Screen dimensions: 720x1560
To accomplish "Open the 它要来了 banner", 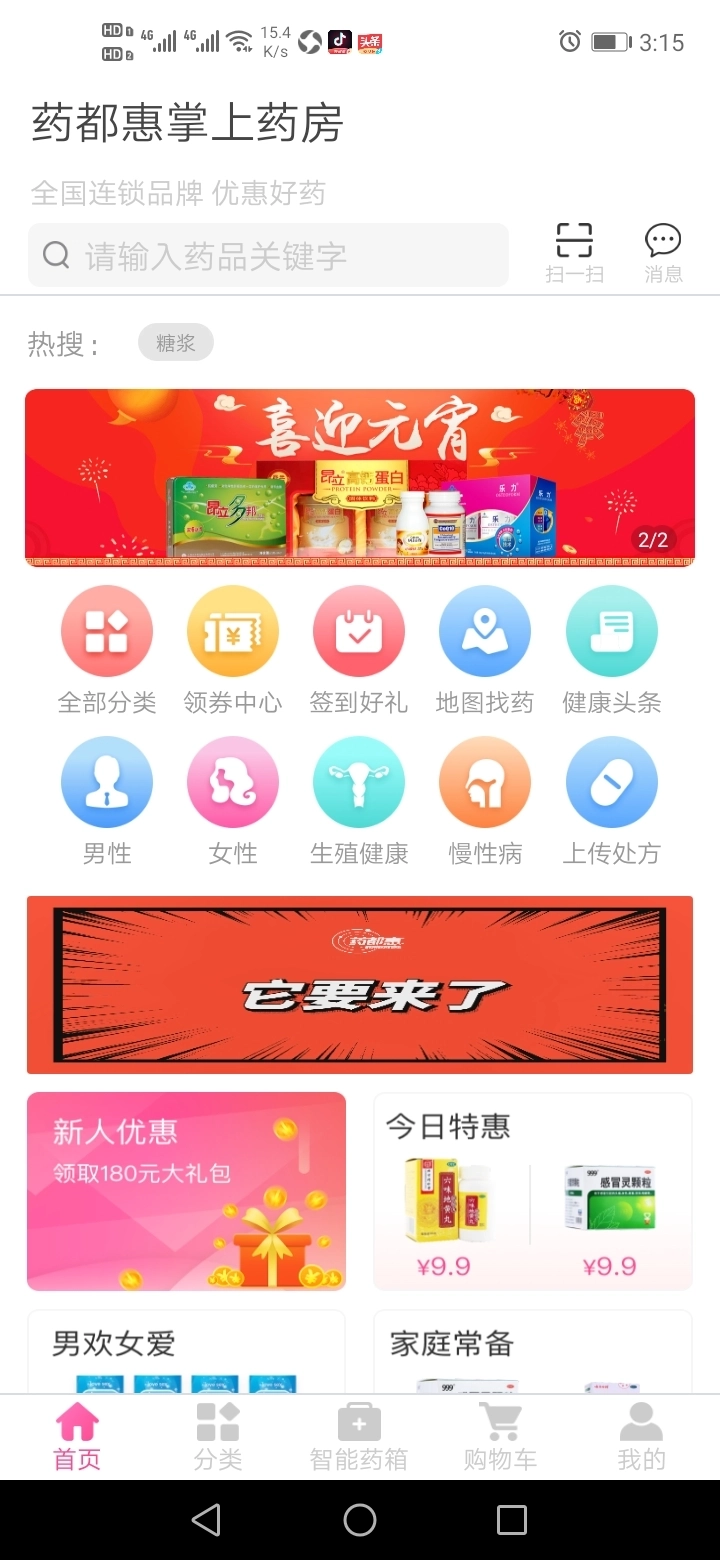I will [x=360, y=985].
